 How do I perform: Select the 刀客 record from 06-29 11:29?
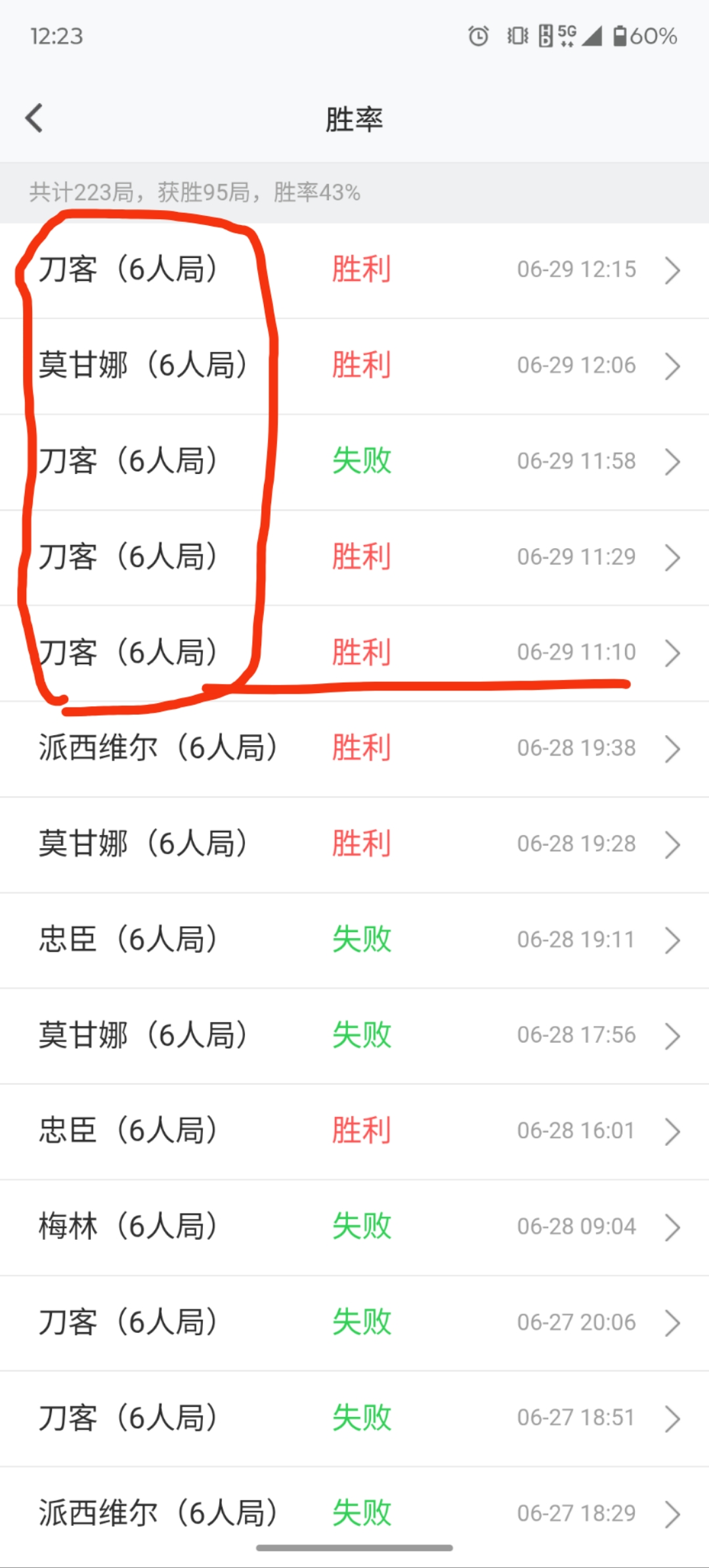pyautogui.click(x=354, y=557)
